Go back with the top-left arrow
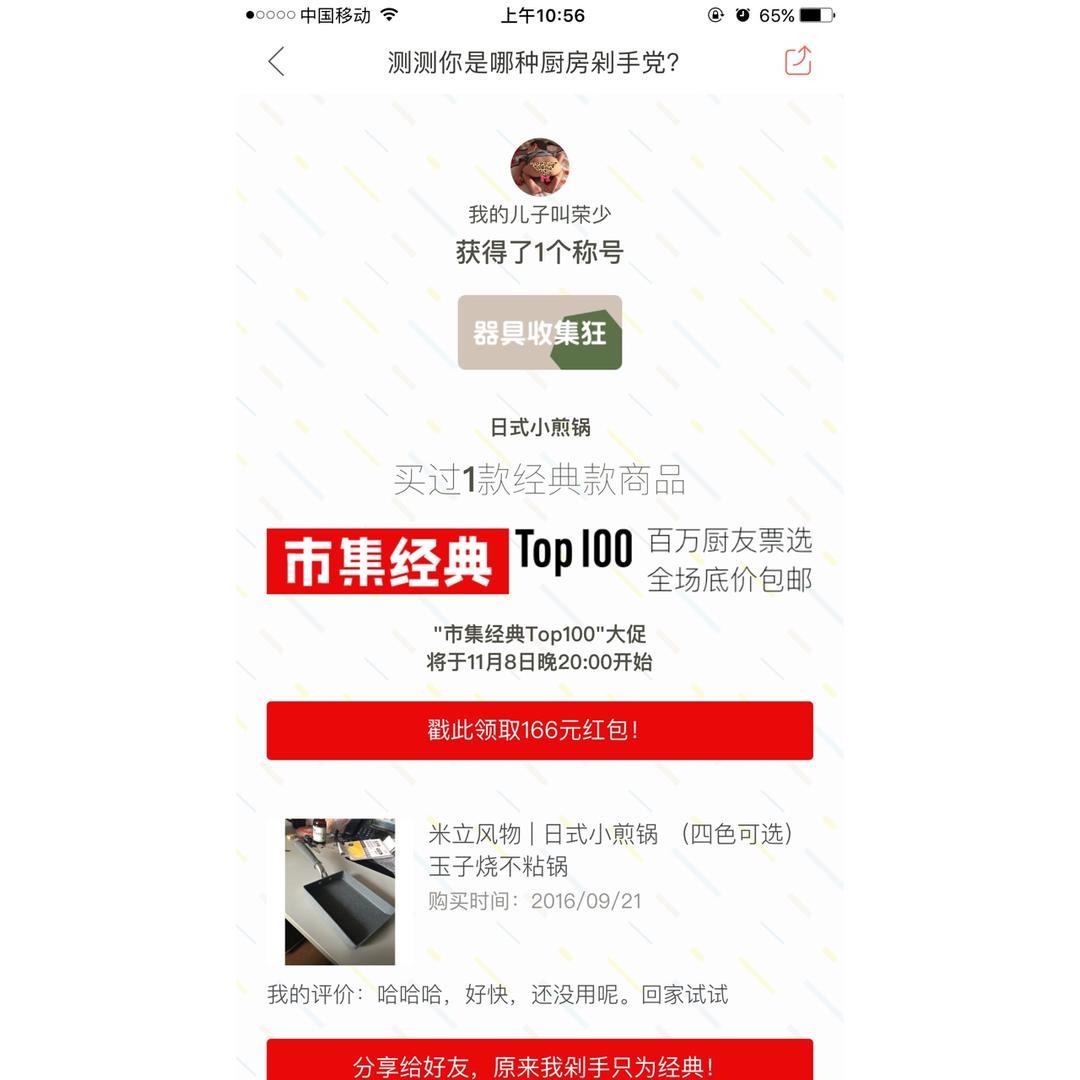The height and width of the screenshot is (1080, 1080). click(277, 62)
